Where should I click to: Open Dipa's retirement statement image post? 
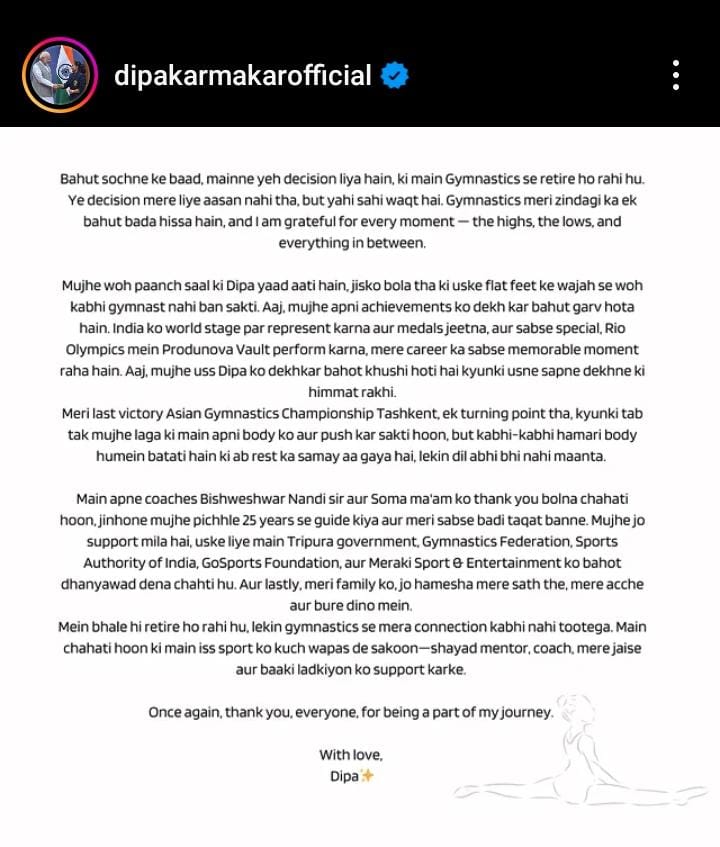coord(360,480)
